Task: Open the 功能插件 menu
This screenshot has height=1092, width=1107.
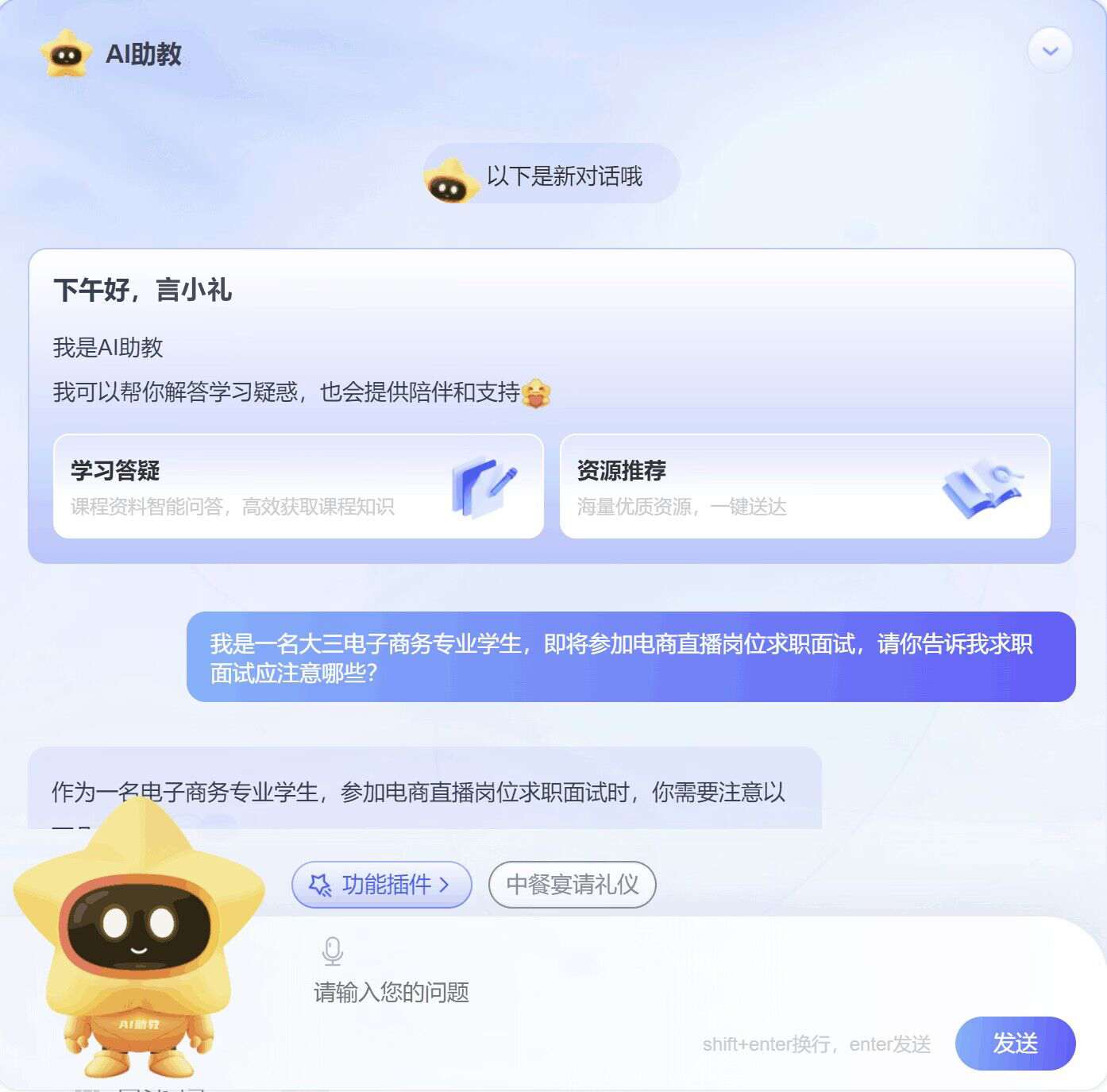Action: pos(381,884)
